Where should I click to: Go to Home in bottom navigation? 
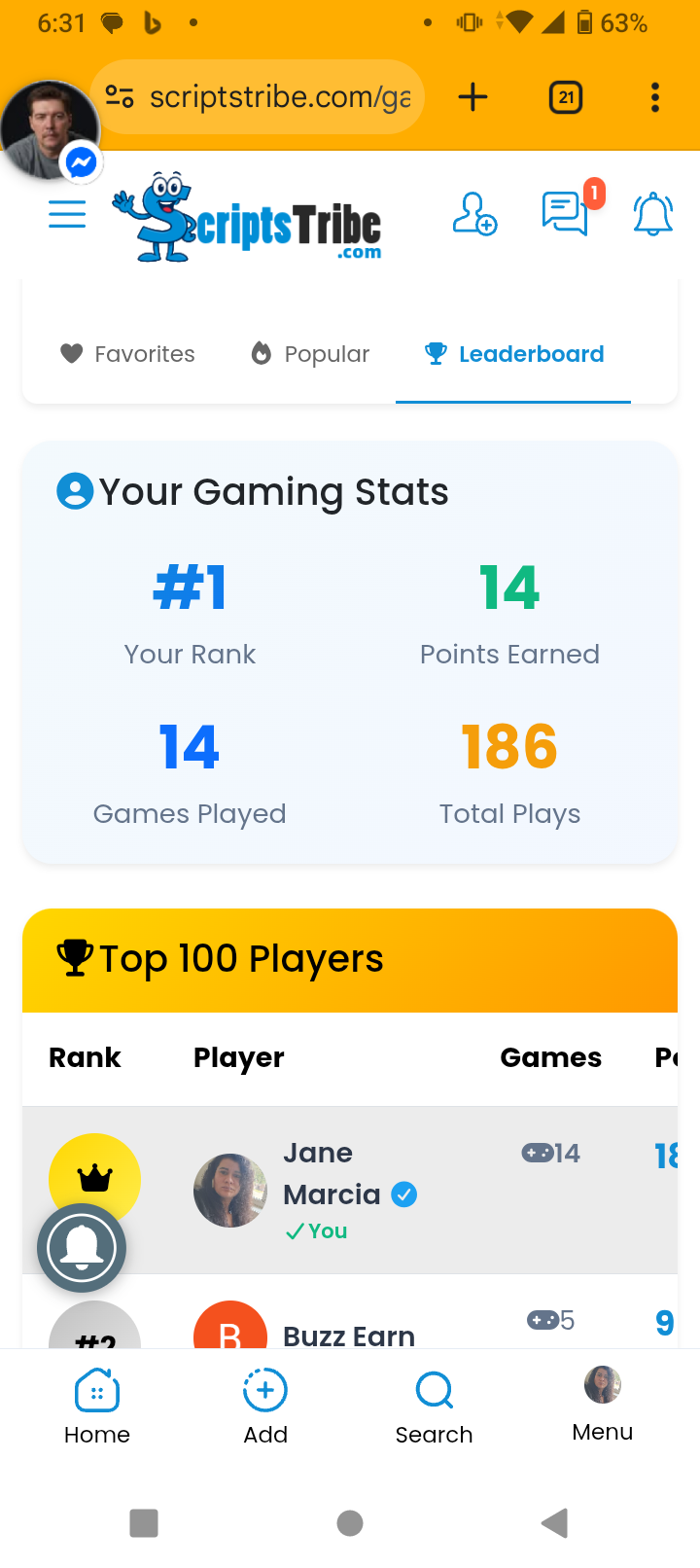click(x=97, y=1407)
